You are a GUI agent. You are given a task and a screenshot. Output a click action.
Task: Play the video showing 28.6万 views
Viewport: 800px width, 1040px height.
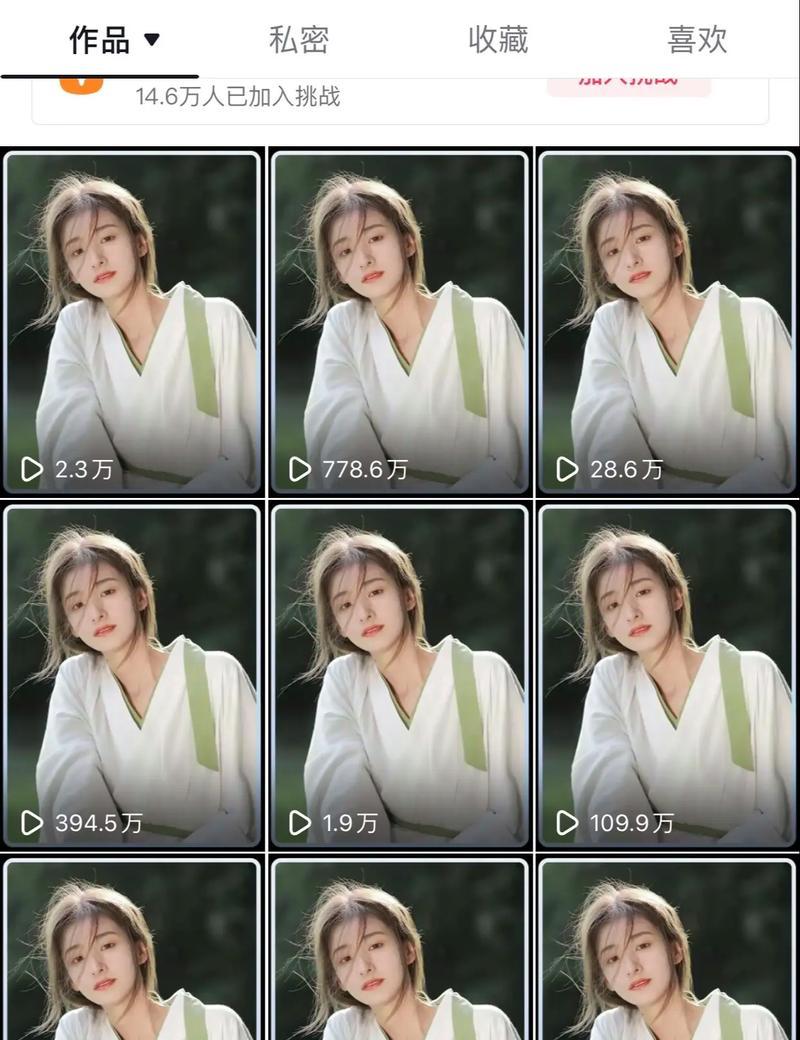667,321
